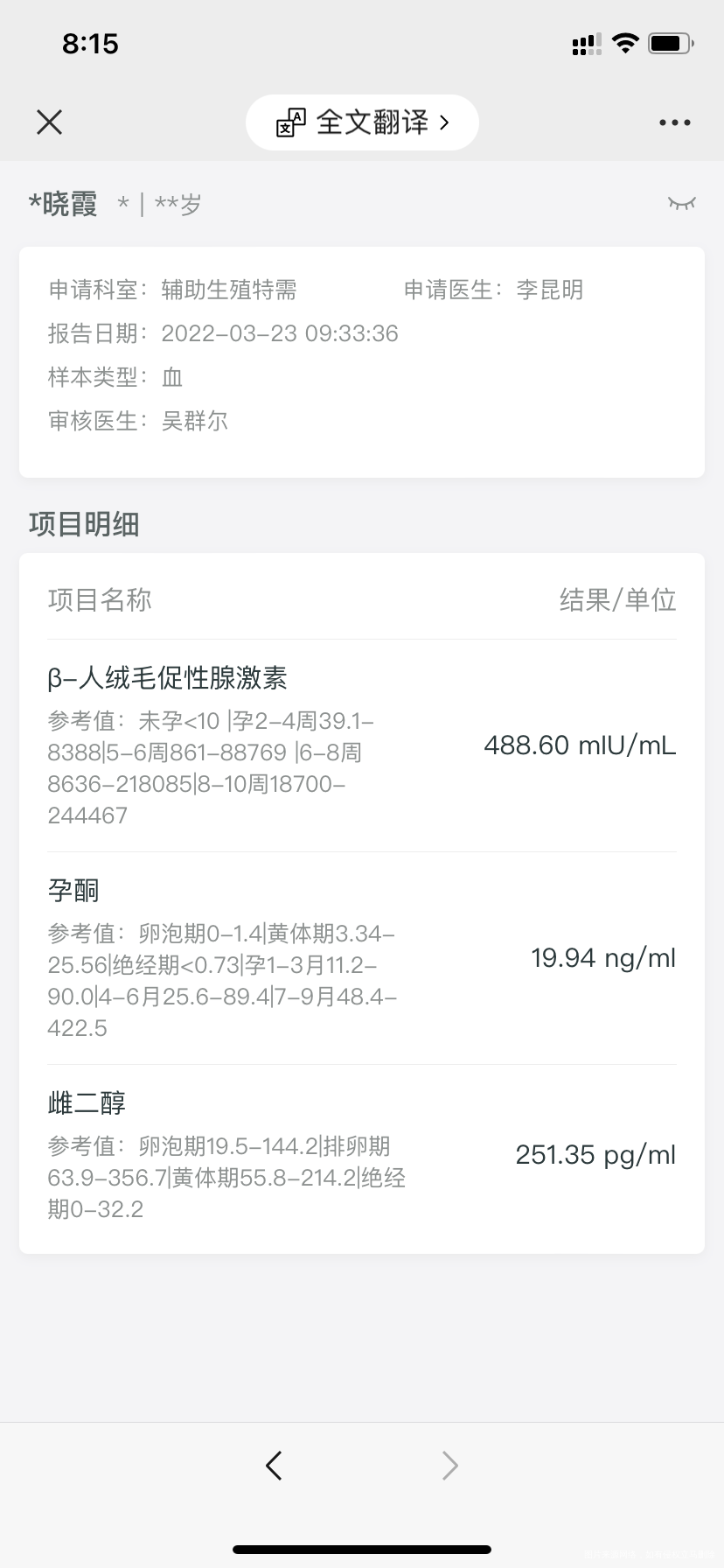The height and width of the screenshot is (1568, 724).
Task: Expand the chevron next to 全文翻译
Action: pos(445,122)
